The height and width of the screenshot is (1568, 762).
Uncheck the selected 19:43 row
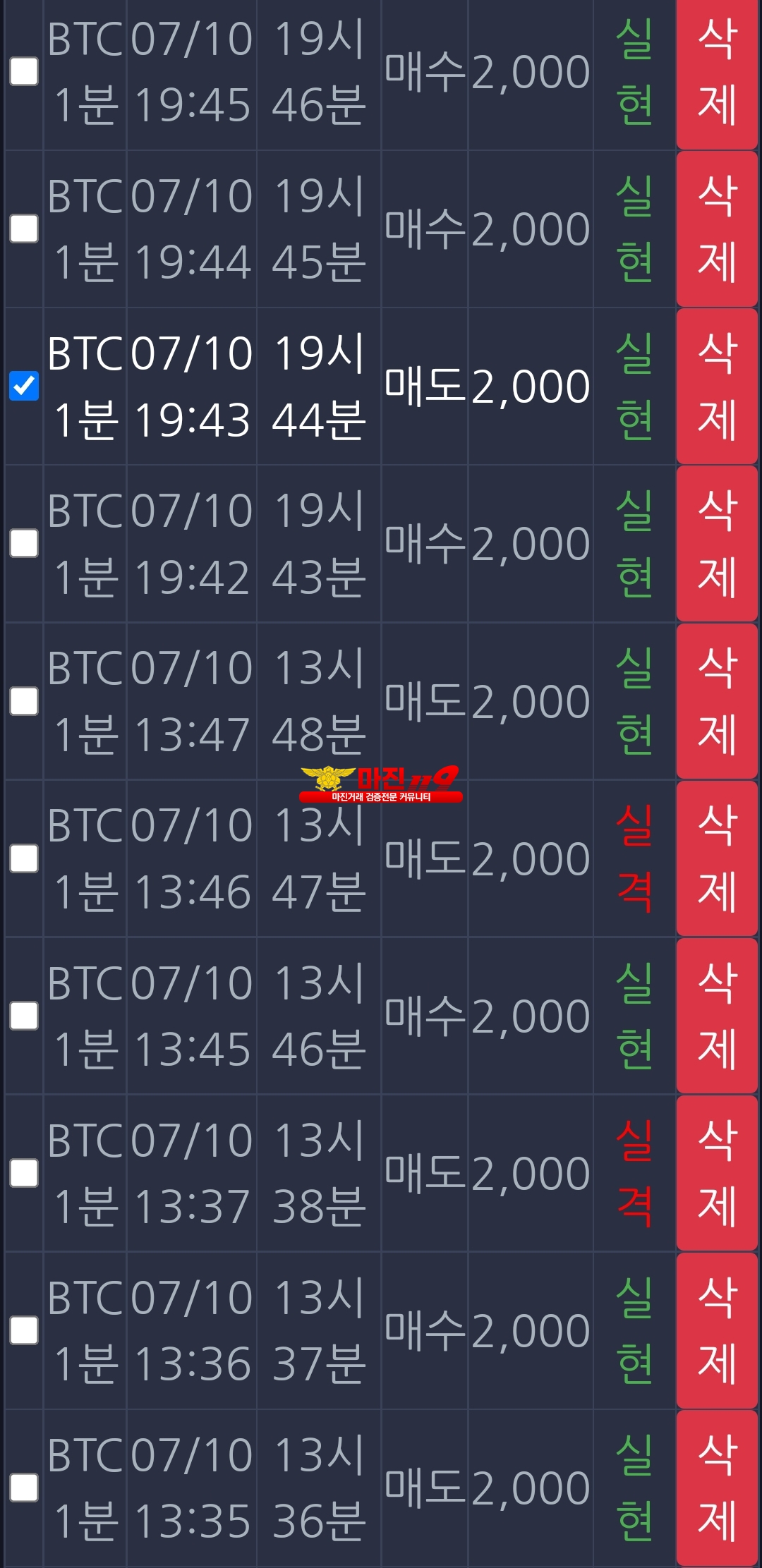(24, 386)
